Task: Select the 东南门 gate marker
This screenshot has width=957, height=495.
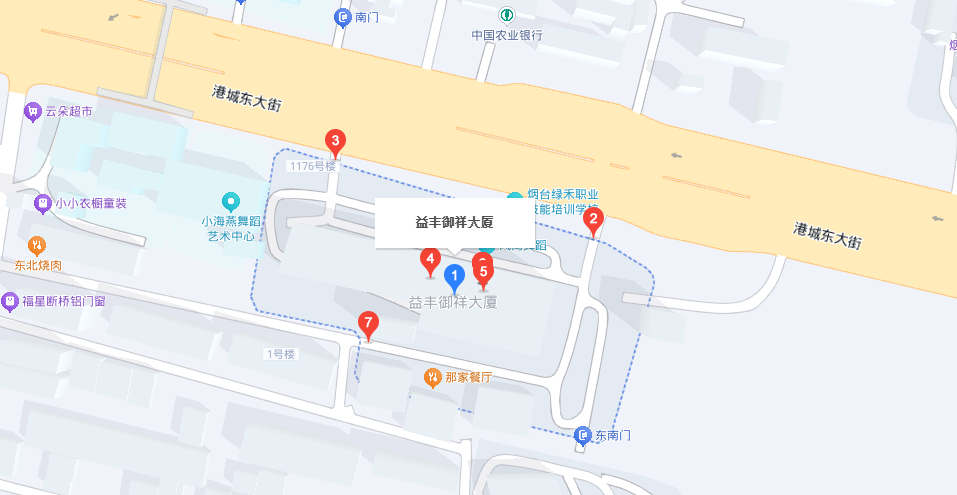Action: coord(583,435)
